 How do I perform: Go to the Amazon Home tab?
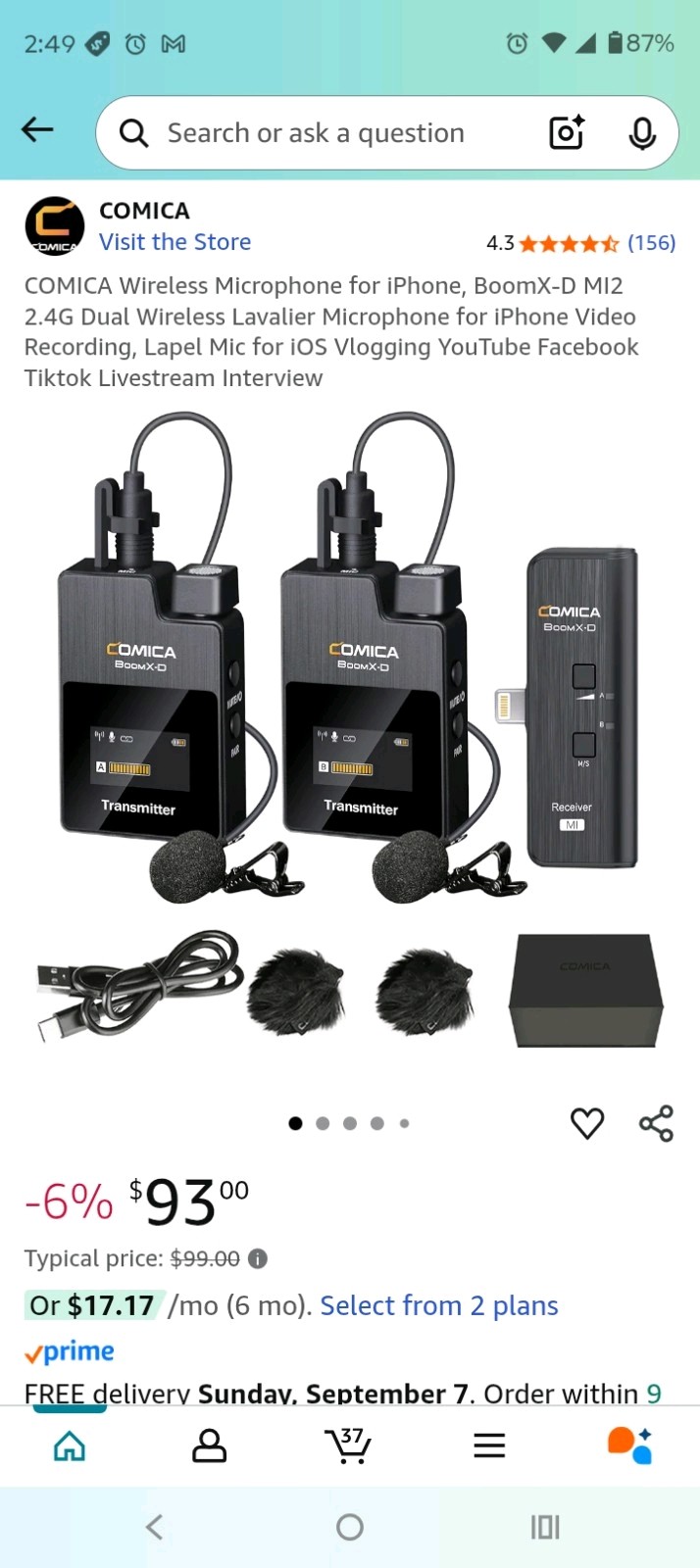70,1445
